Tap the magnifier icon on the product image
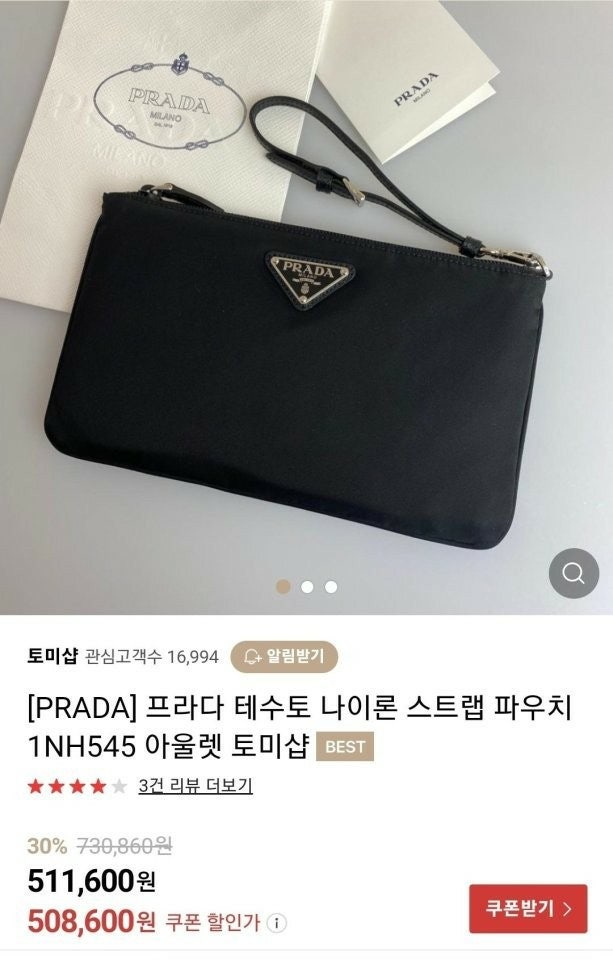This screenshot has height=960, width=613. point(573,573)
